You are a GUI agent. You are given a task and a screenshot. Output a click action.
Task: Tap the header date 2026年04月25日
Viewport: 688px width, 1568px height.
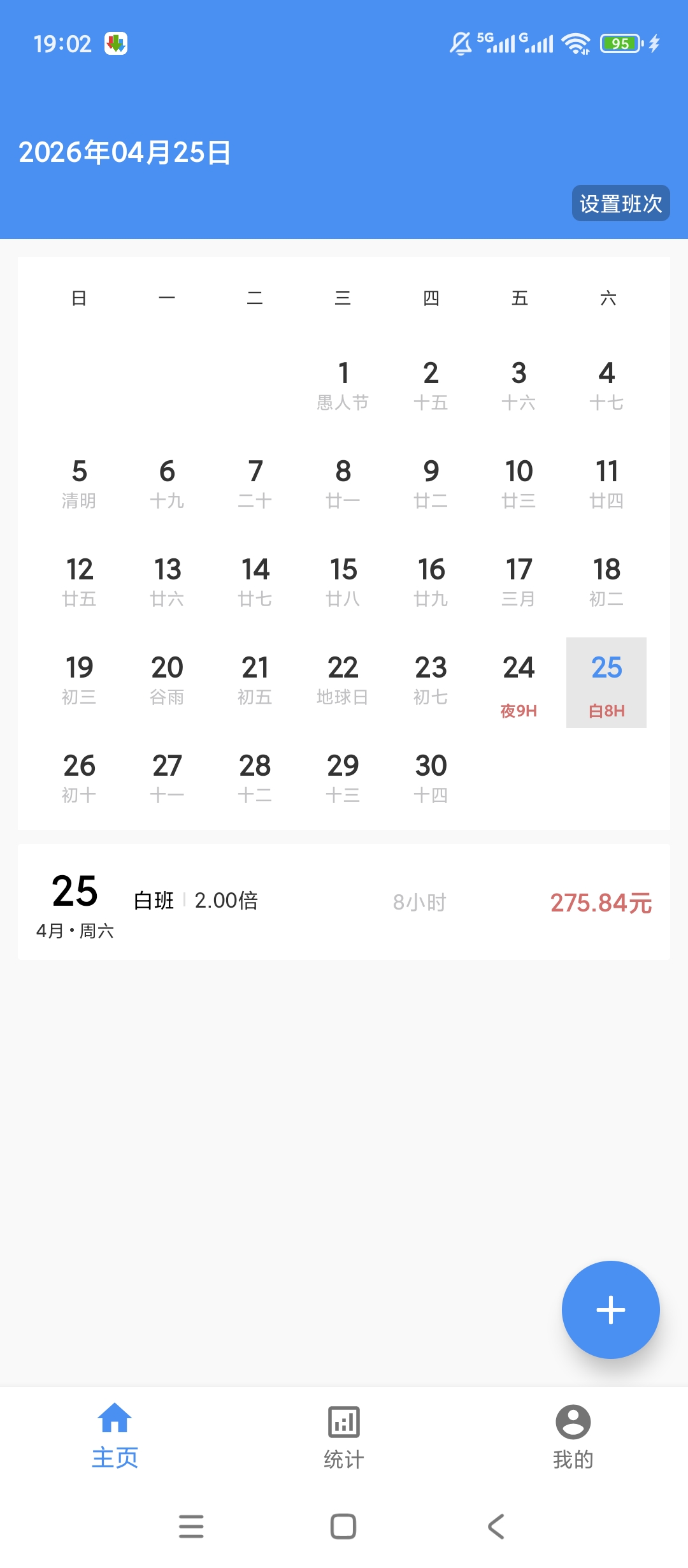tap(125, 152)
